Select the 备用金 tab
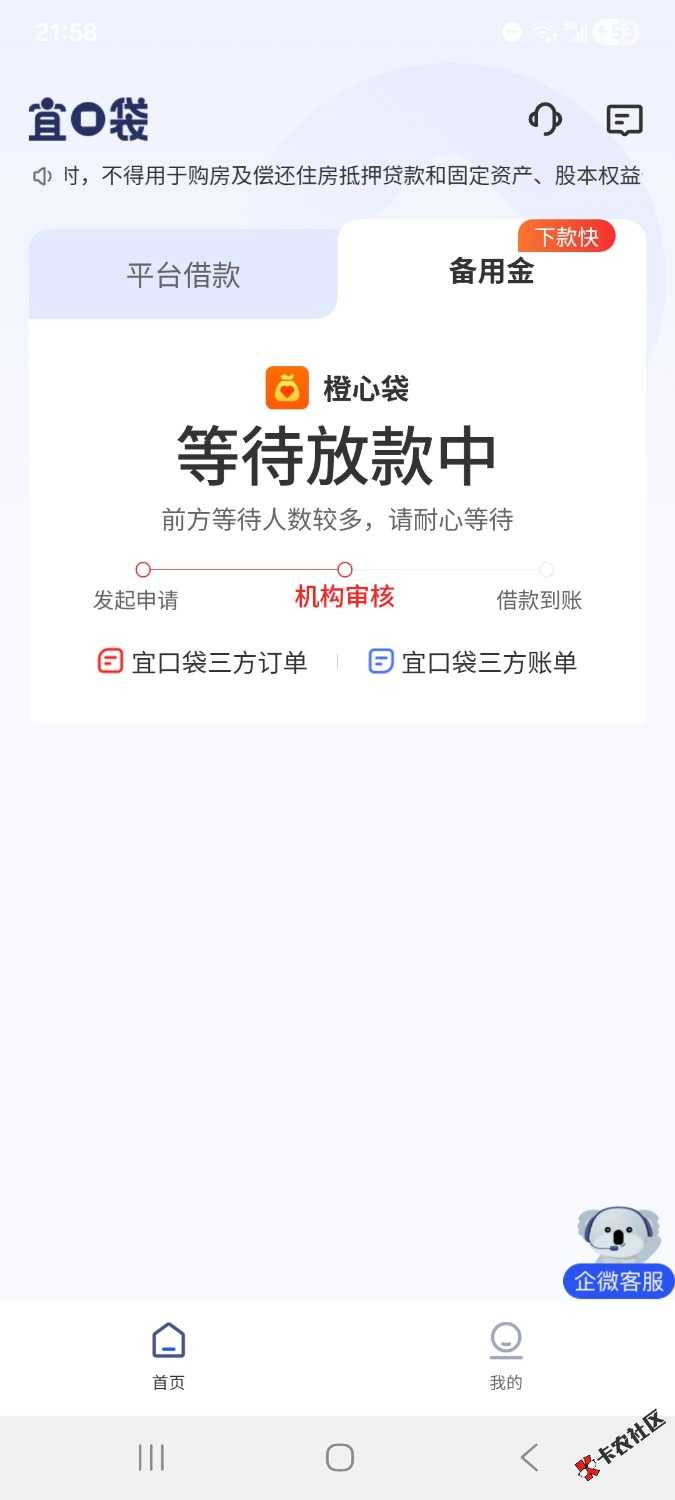675x1500 pixels. pyautogui.click(x=491, y=271)
